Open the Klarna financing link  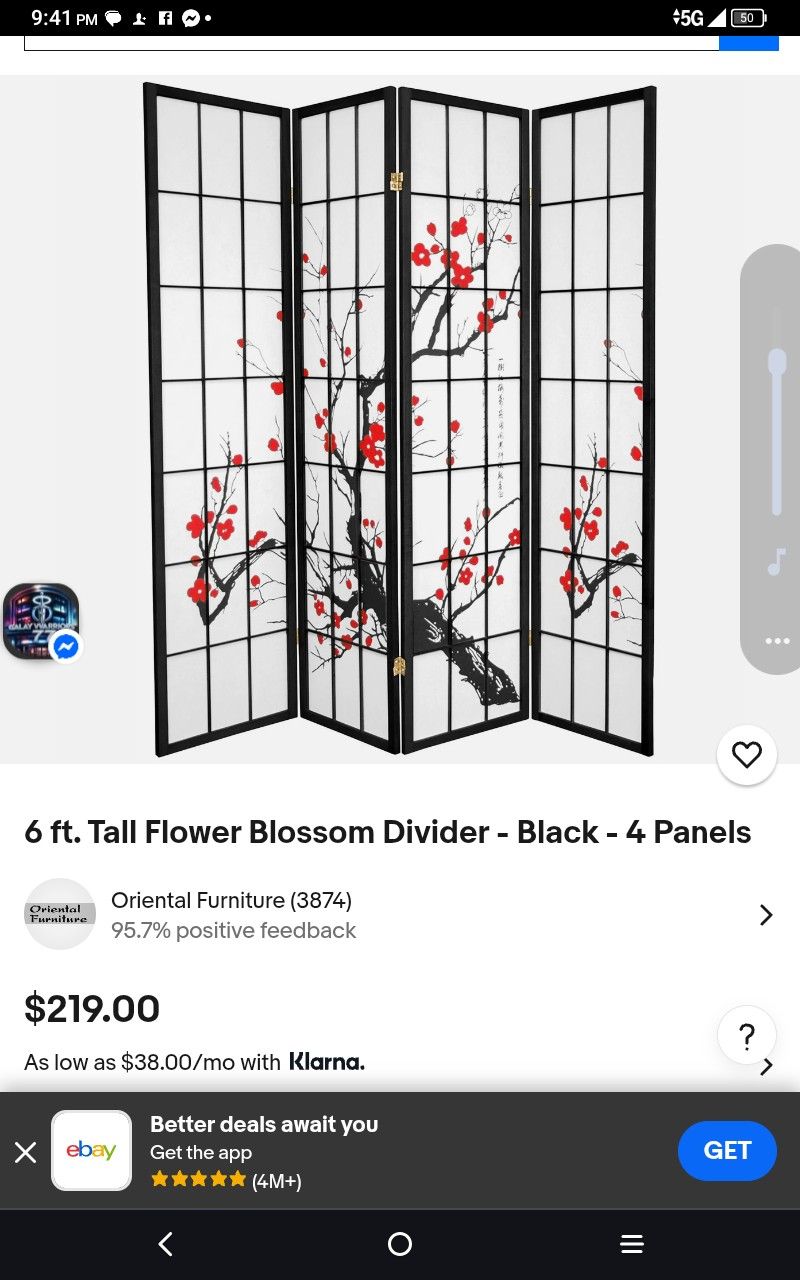tap(325, 1062)
